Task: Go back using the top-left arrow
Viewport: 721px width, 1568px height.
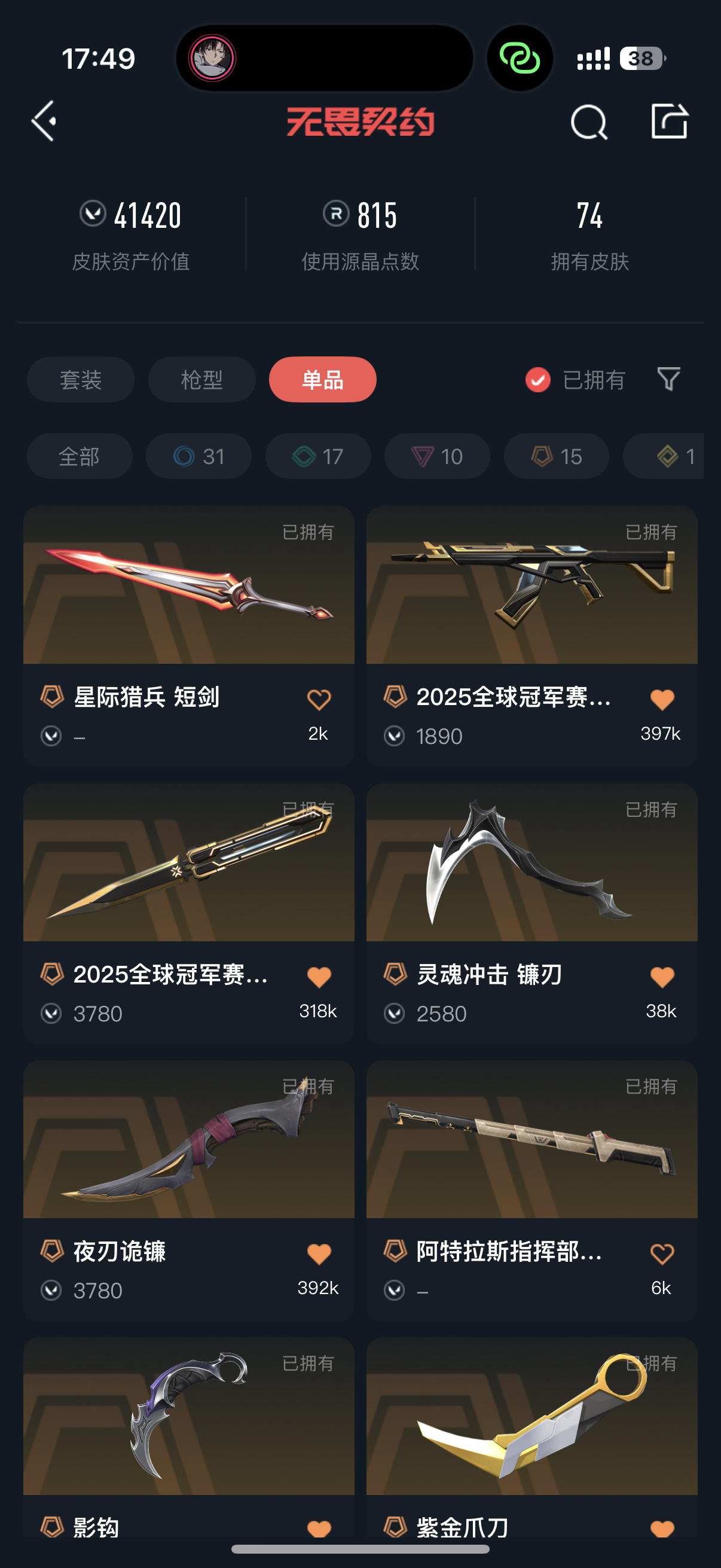Action: point(44,121)
